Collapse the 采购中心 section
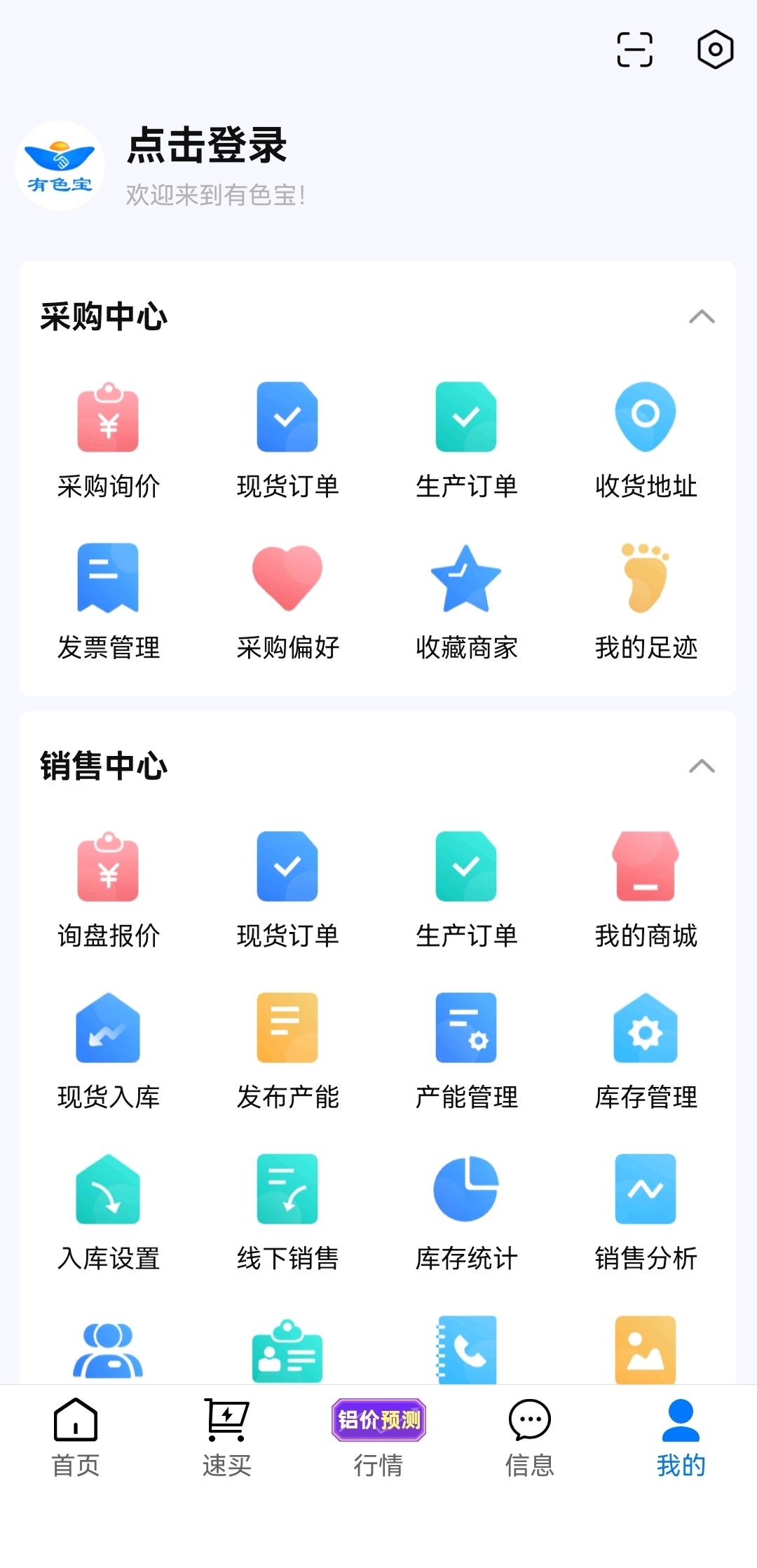Viewport: 757px width, 1568px height. [702, 317]
